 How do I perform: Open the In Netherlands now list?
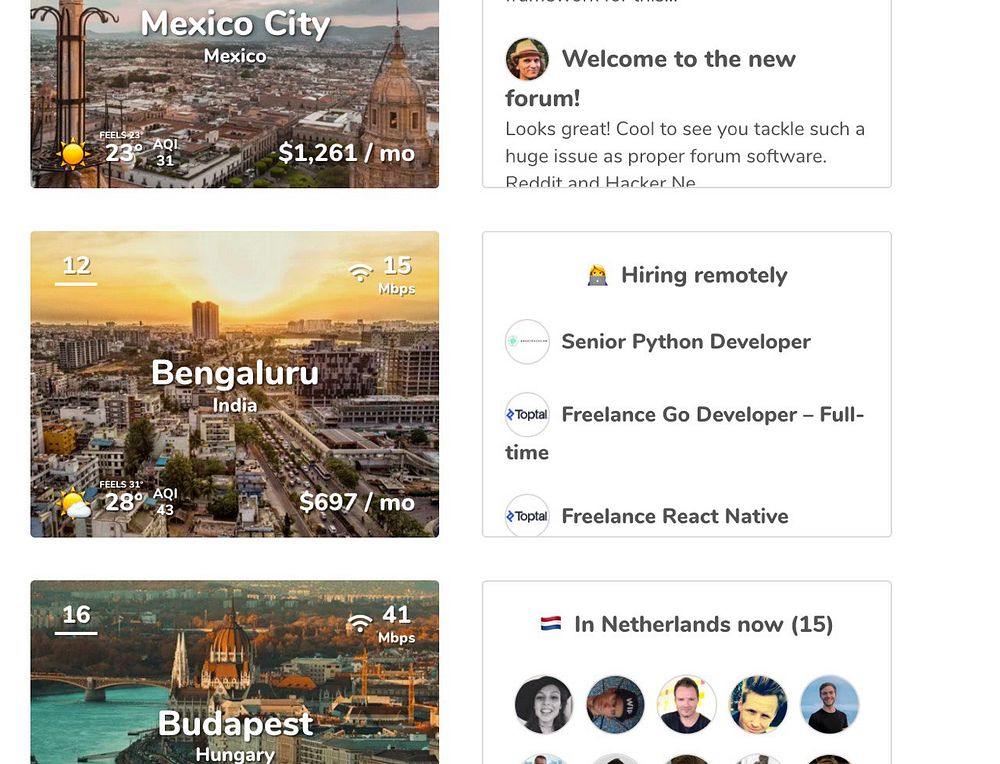(x=702, y=625)
